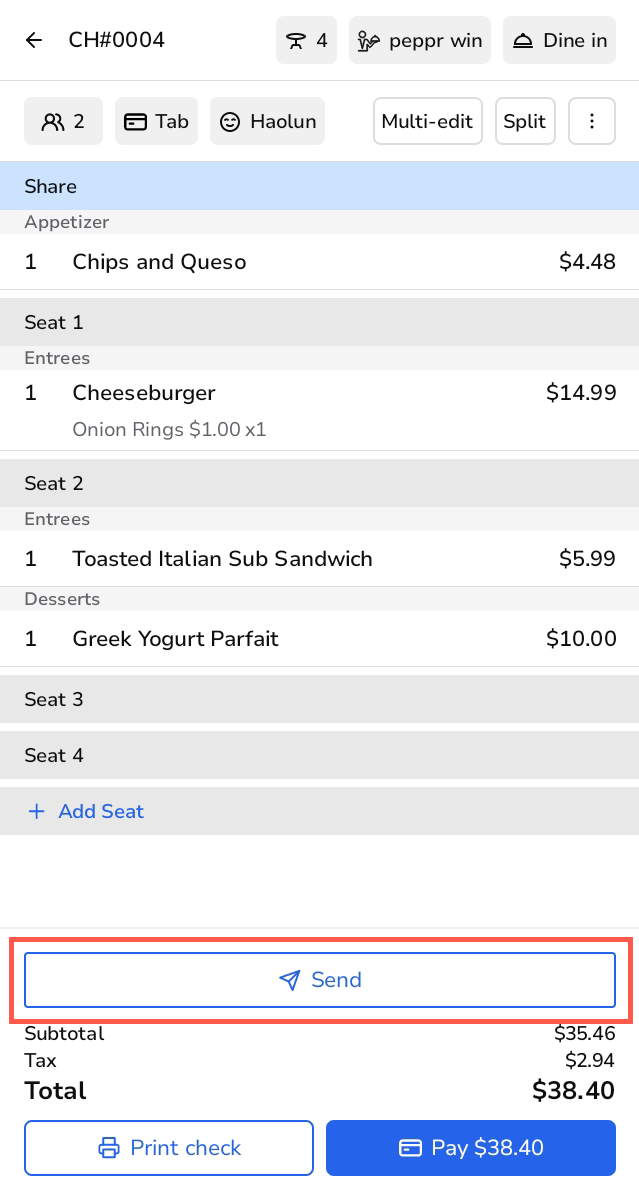Select the Seat 1 header
The image size is (639, 1200).
(319, 322)
